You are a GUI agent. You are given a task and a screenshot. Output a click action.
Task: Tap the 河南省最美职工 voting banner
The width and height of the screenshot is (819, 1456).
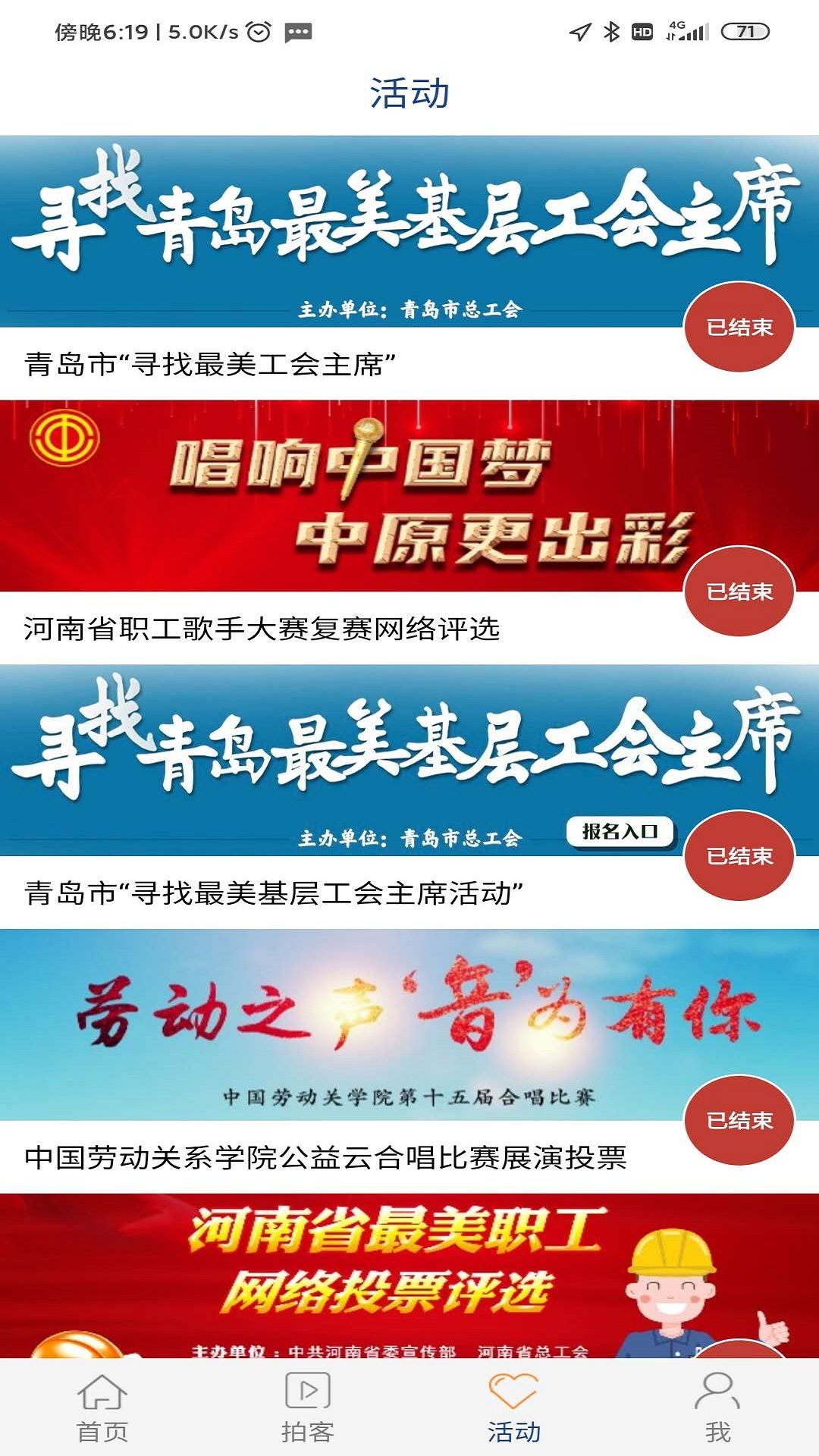coord(409,1274)
